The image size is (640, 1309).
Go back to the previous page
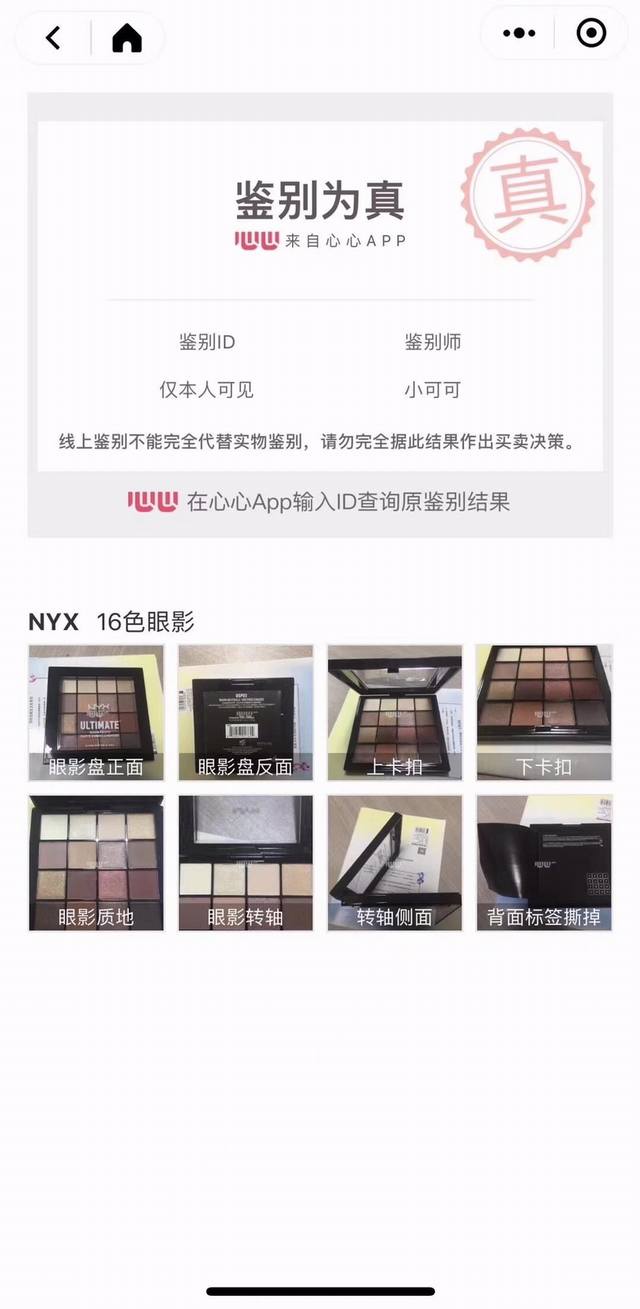pos(53,38)
